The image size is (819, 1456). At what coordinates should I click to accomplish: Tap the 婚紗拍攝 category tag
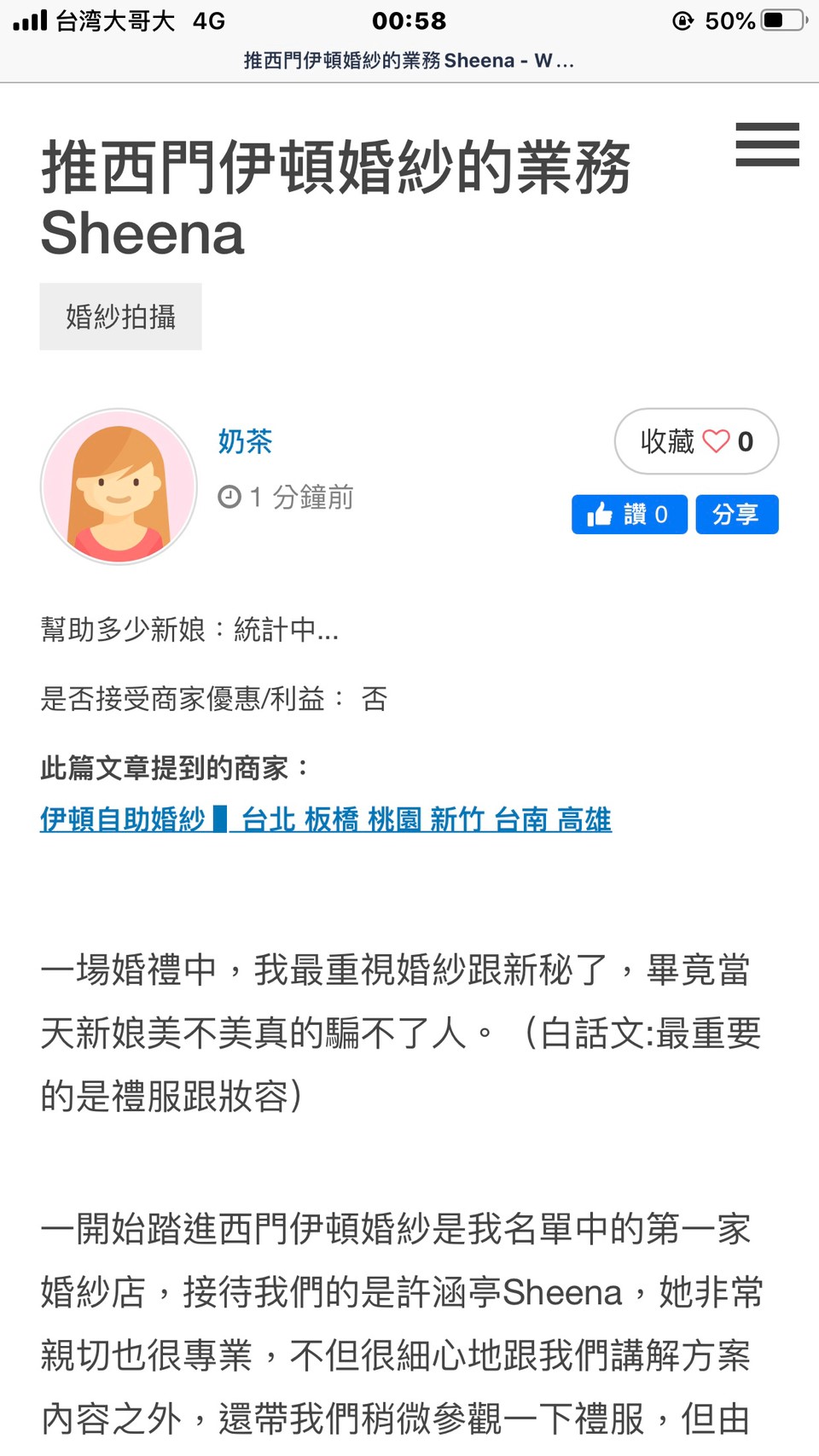[120, 317]
